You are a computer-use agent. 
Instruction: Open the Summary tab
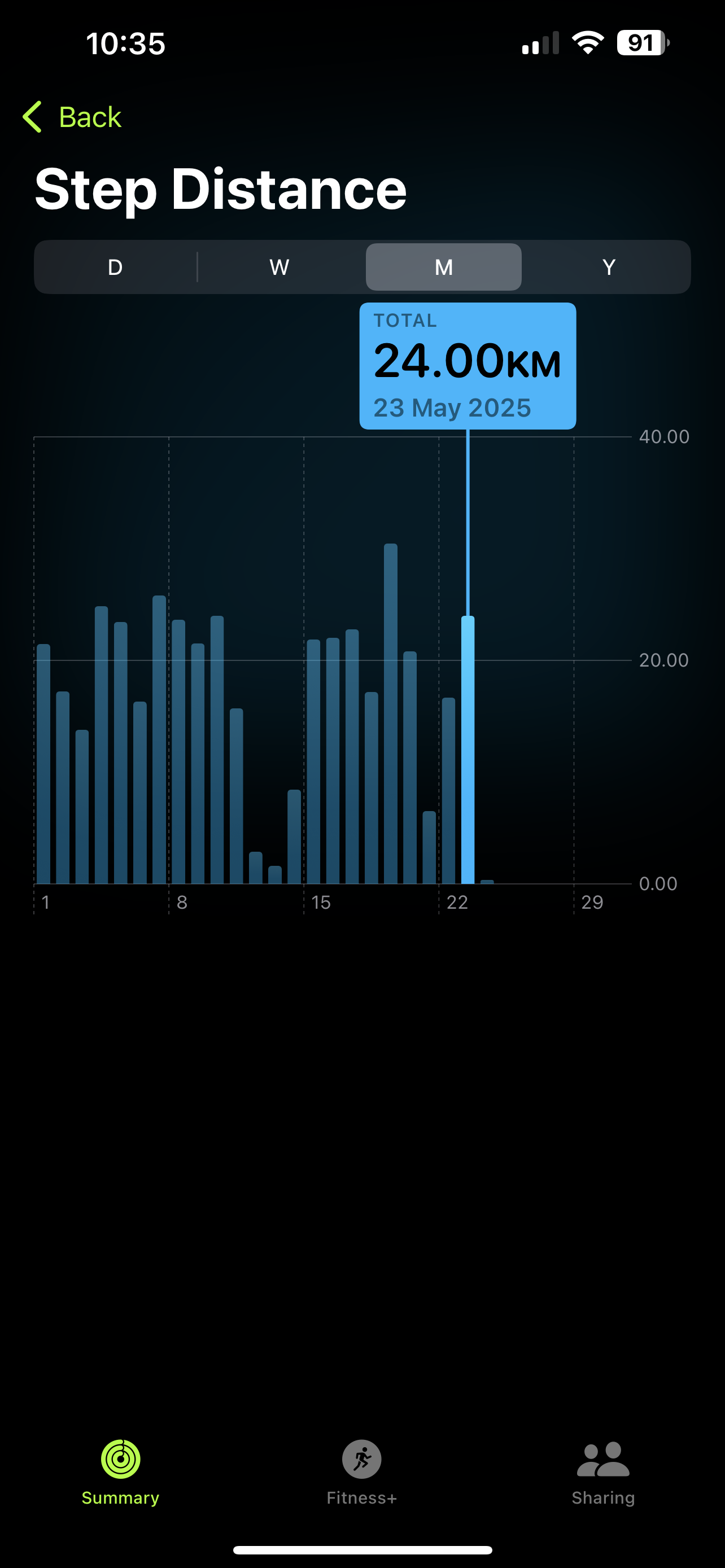coord(120,1473)
